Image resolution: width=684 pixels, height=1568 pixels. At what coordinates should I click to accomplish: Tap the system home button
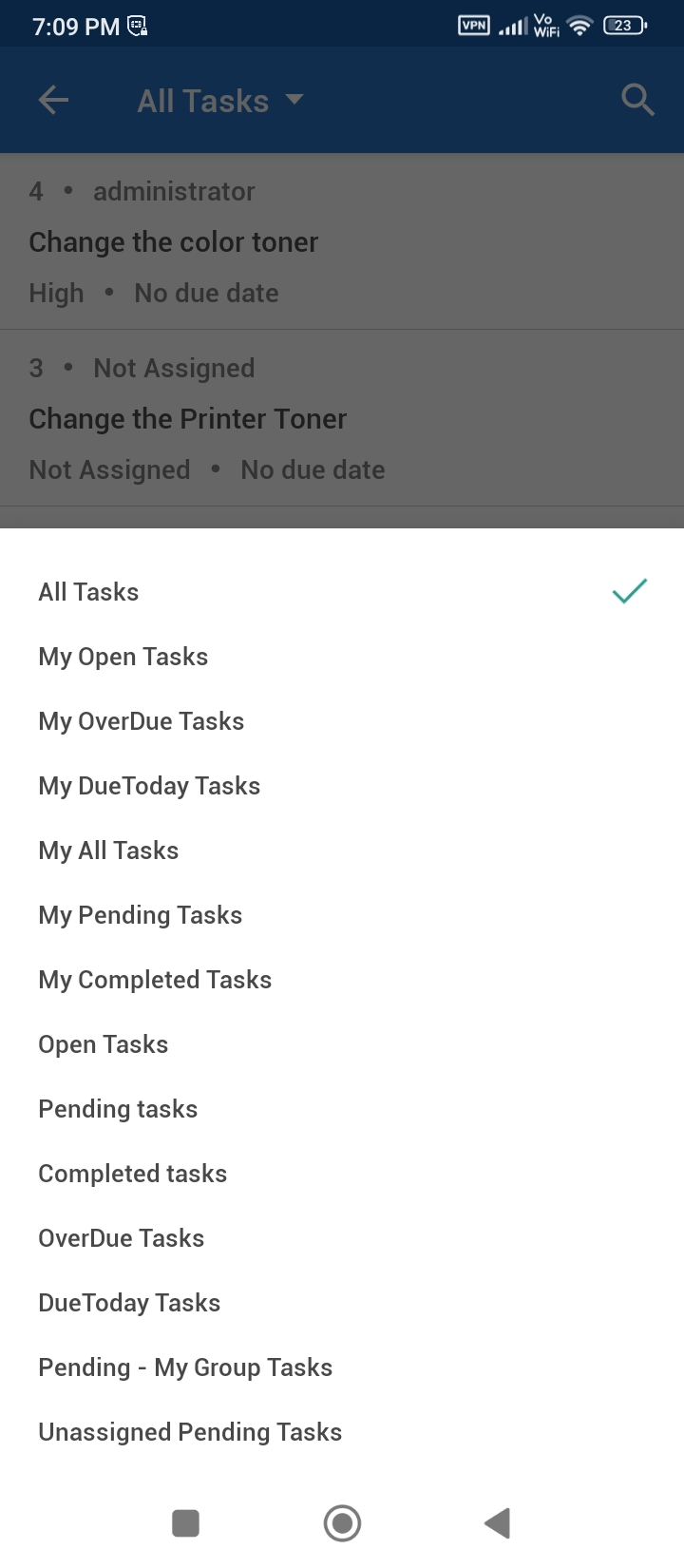342,1523
